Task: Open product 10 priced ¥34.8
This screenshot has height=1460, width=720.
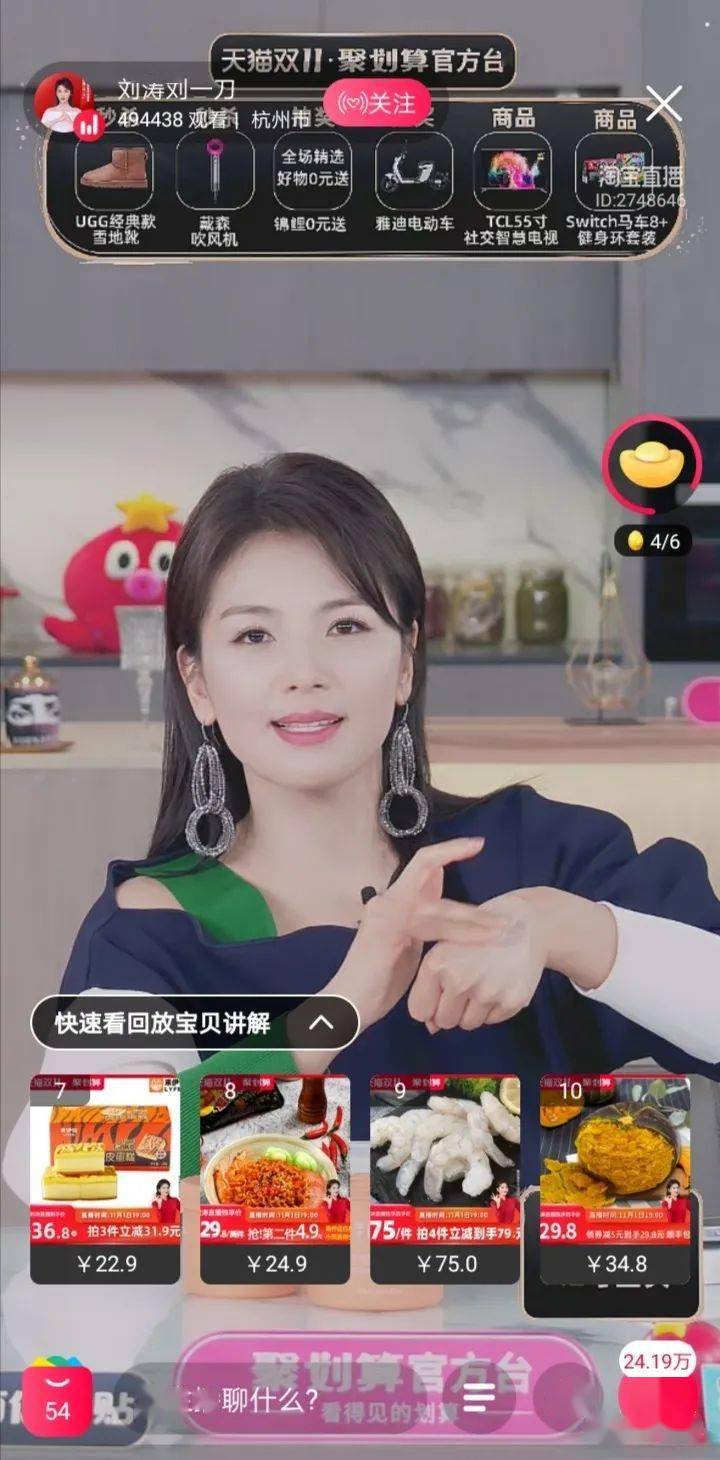Action: click(x=615, y=1180)
